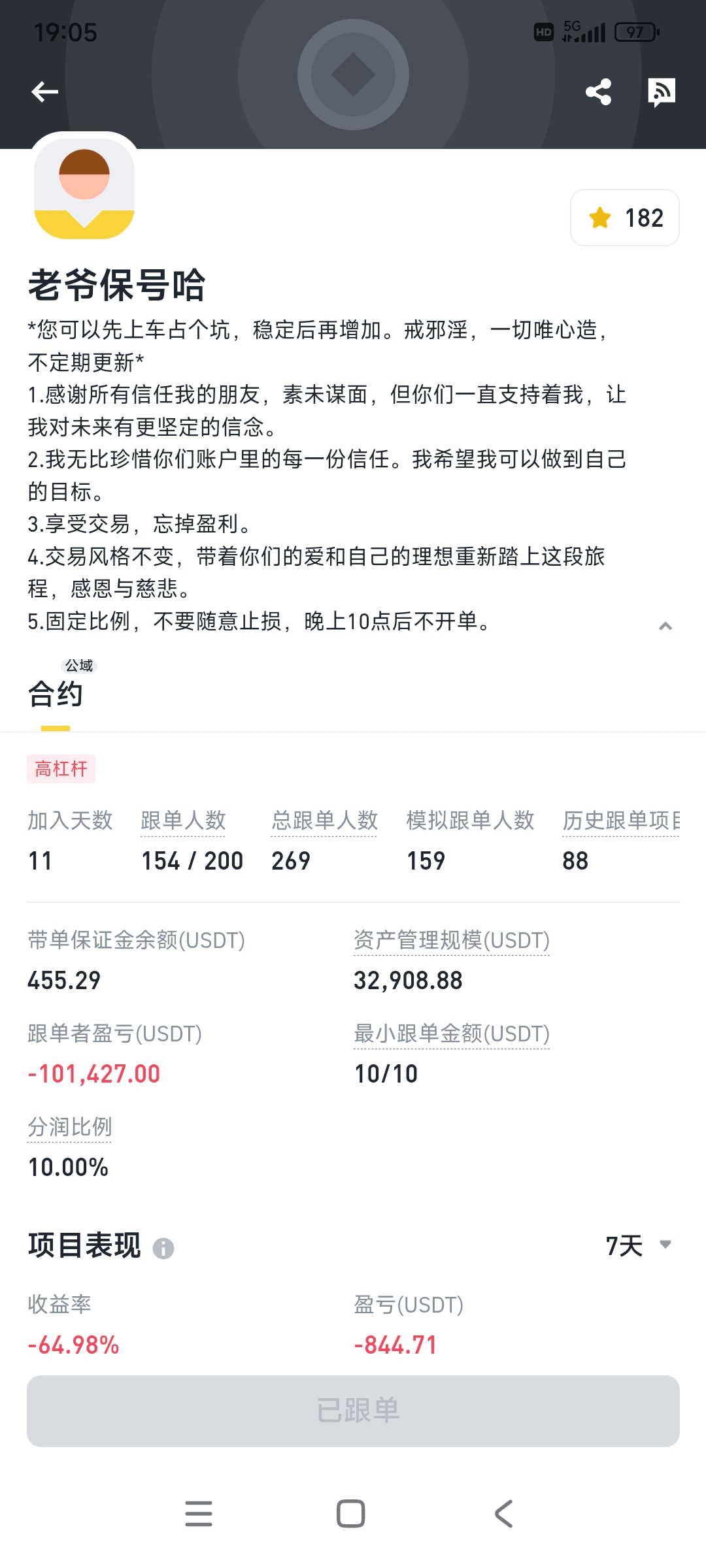Open the trader's avatar picture

click(84, 188)
